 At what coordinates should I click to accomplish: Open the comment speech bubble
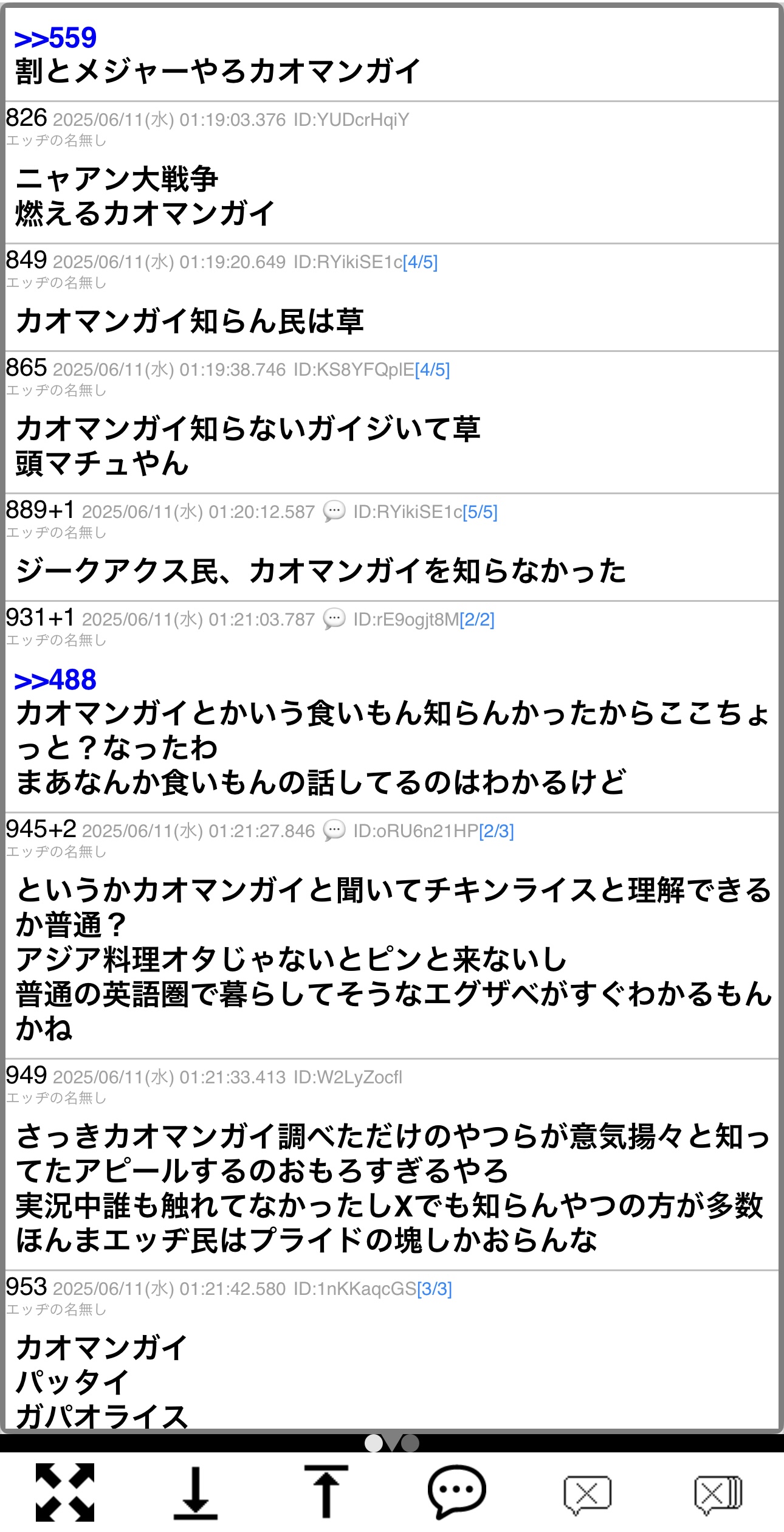(x=456, y=1492)
